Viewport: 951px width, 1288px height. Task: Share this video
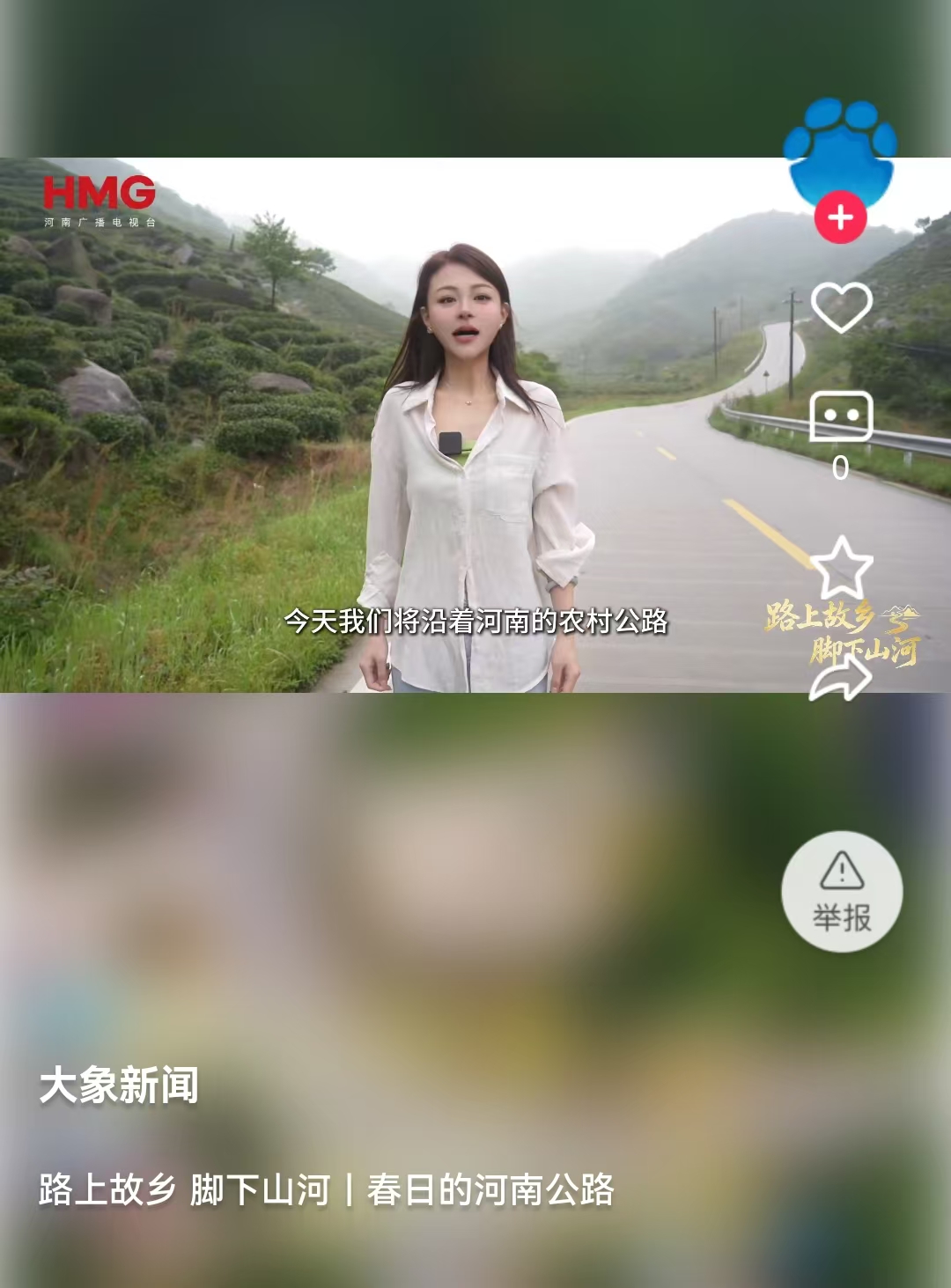click(840, 678)
